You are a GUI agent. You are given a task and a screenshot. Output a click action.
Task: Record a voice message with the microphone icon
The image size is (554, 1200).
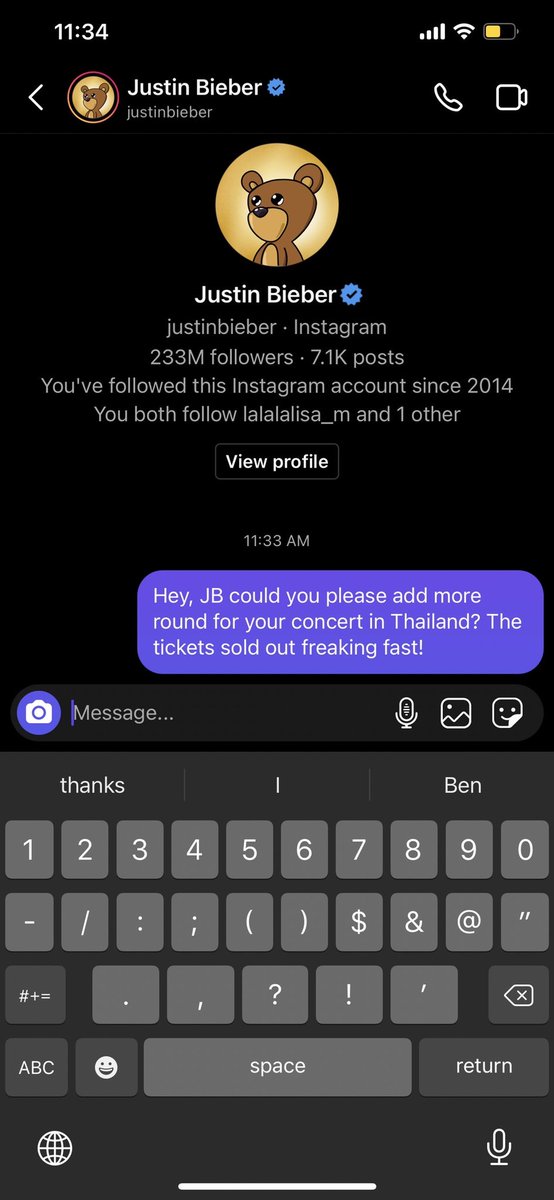406,713
